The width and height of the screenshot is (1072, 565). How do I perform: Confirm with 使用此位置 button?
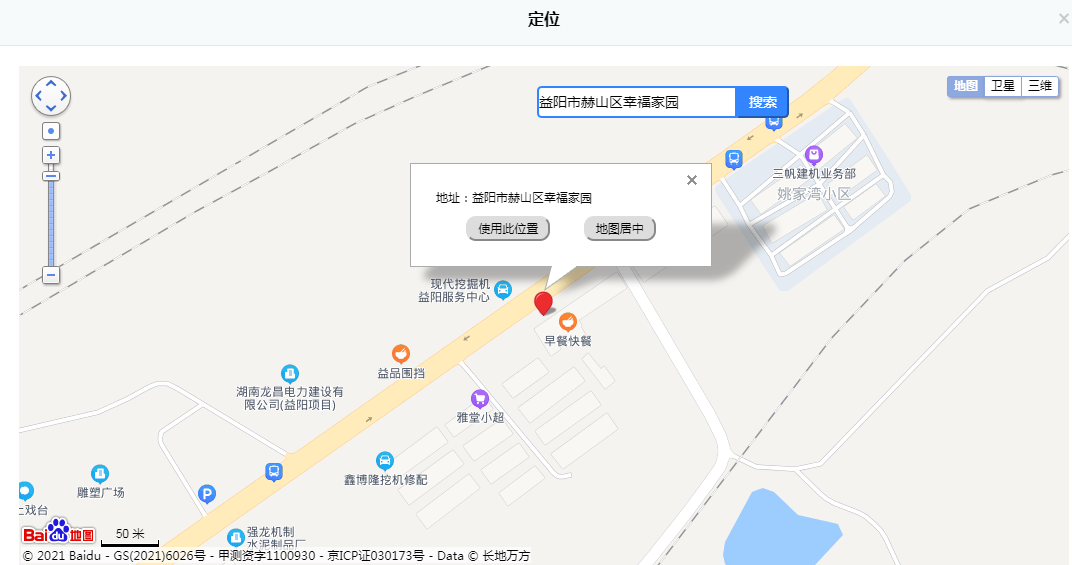click(x=508, y=229)
